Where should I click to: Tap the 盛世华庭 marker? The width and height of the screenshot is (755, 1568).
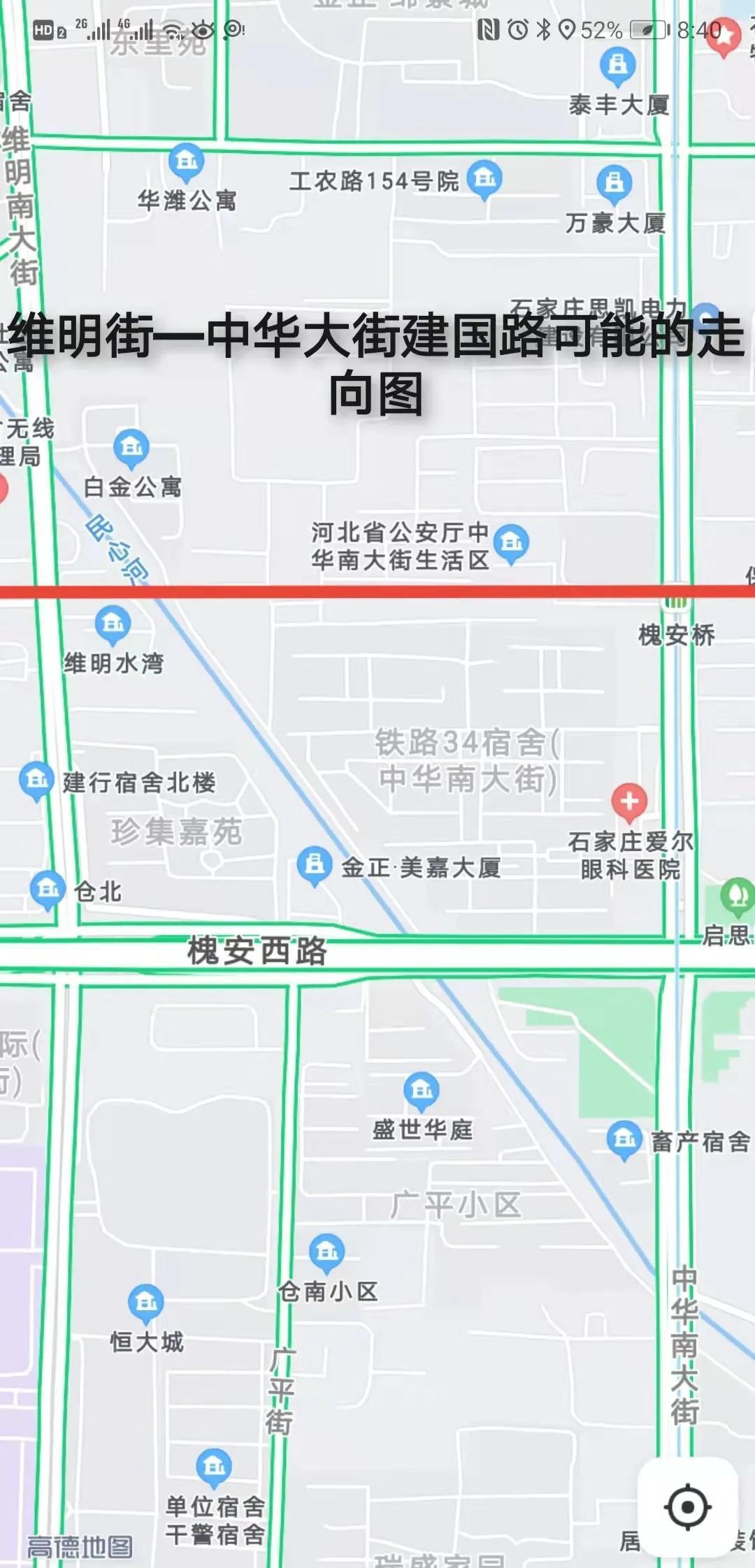point(422,1089)
